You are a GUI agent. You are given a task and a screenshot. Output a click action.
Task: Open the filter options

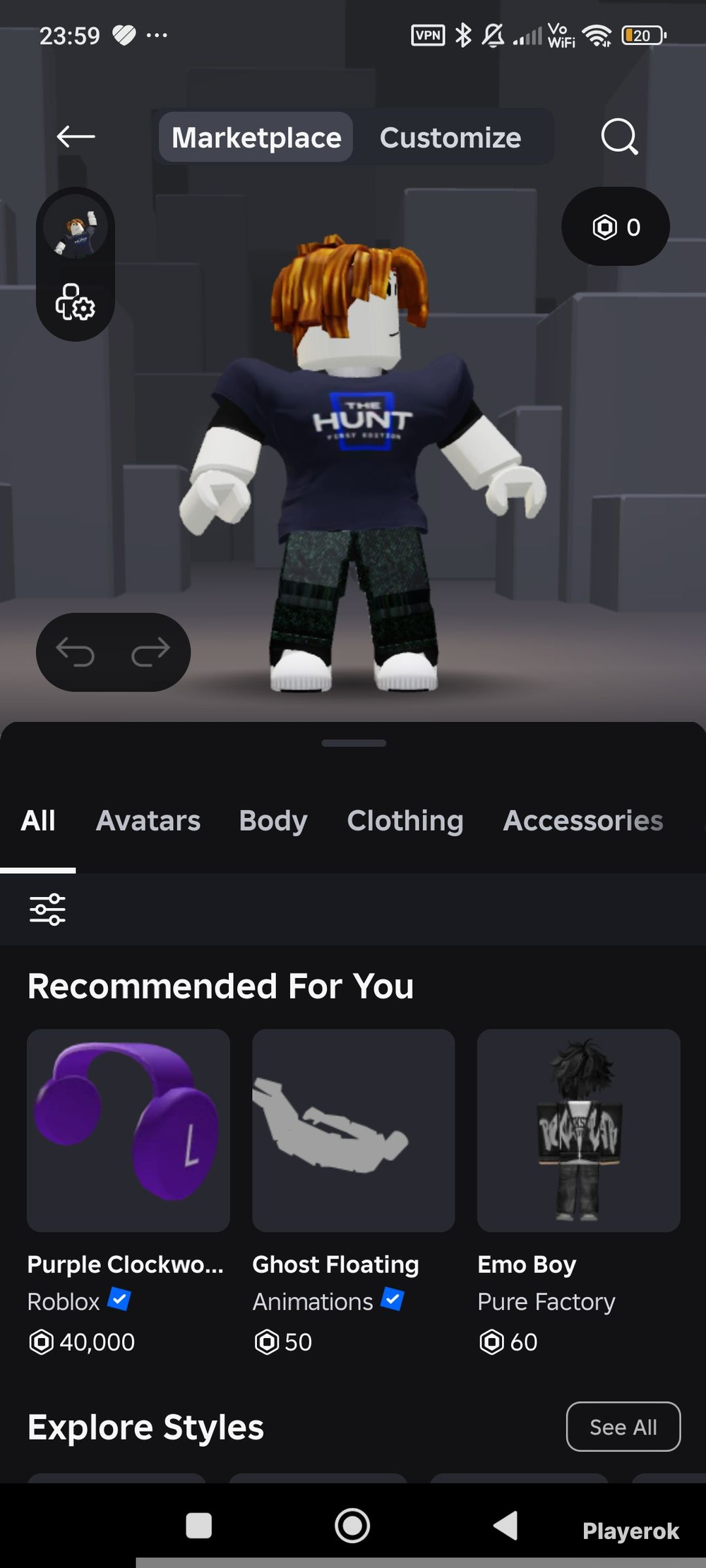(47, 909)
